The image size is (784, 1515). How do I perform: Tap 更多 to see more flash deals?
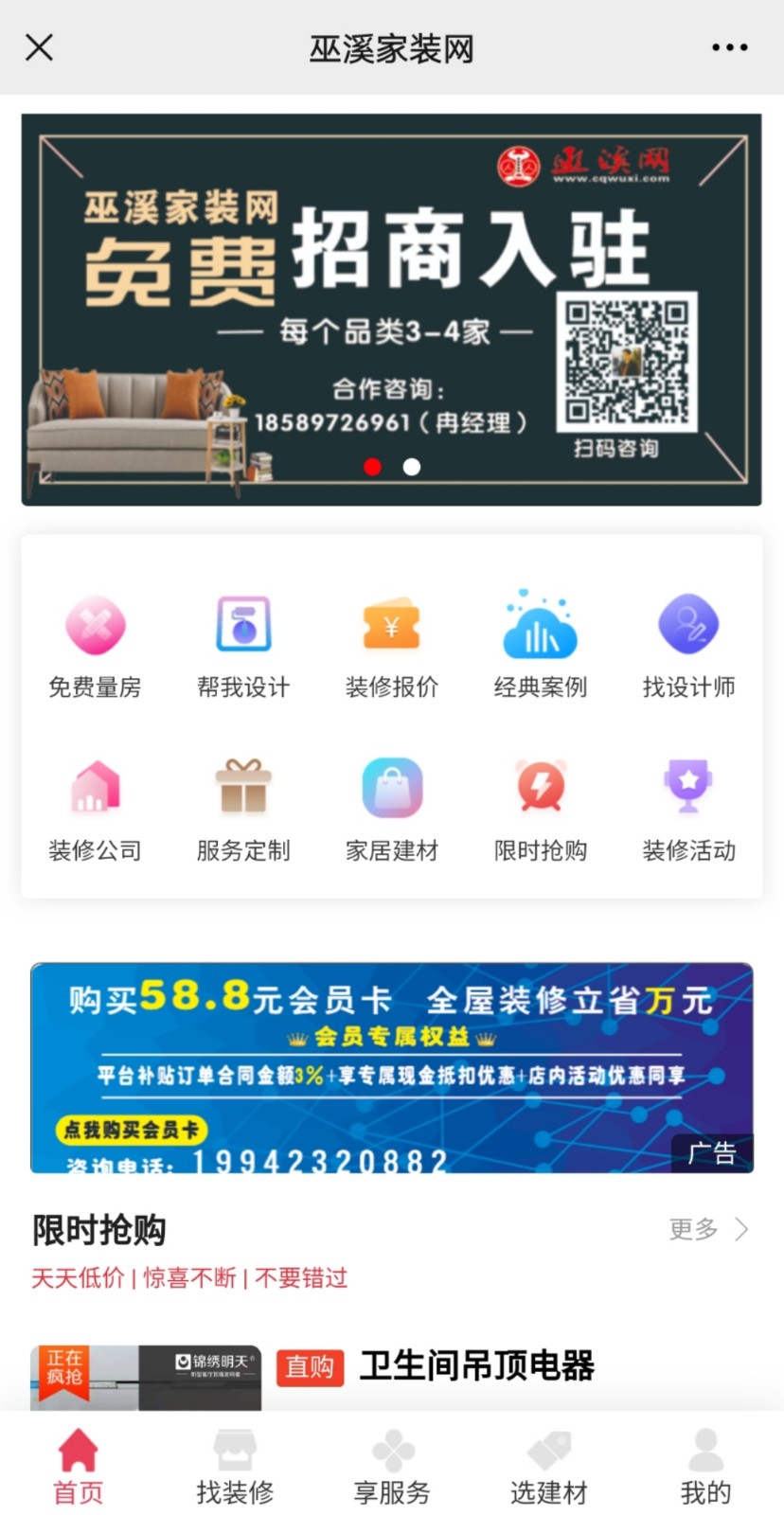[707, 1229]
